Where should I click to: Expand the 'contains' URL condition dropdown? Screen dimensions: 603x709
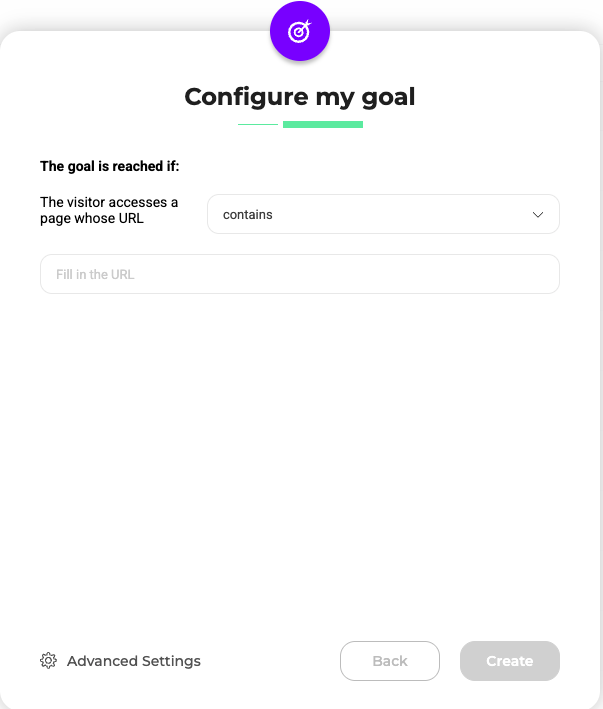[x=383, y=214]
